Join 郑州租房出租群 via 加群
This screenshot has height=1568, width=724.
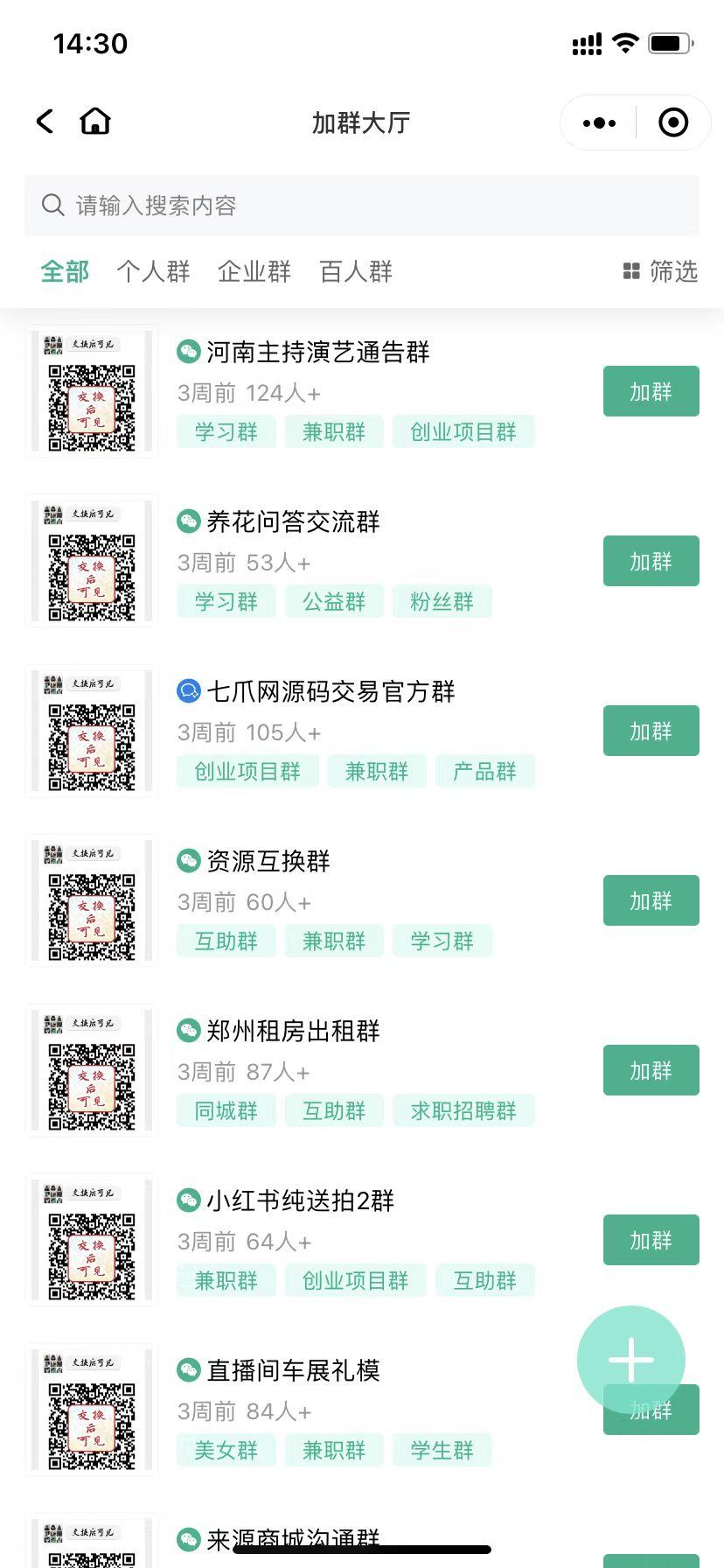pyautogui.click(x=651, y=1071)
